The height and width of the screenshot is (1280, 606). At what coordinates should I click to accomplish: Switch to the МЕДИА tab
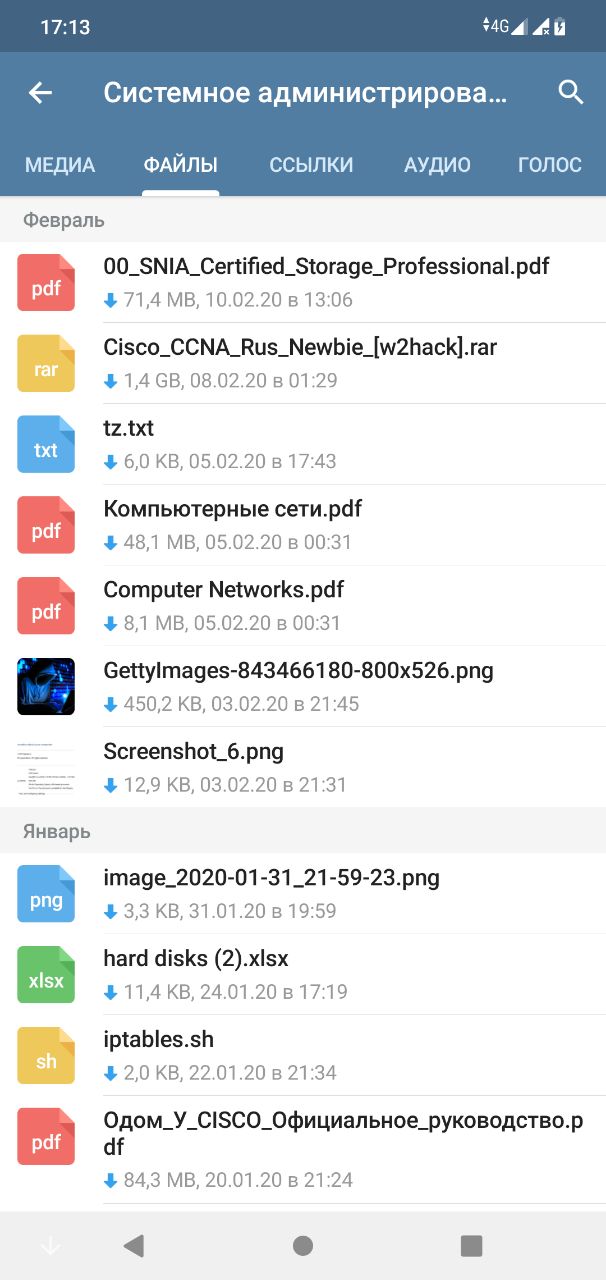(x=60, y=165)
